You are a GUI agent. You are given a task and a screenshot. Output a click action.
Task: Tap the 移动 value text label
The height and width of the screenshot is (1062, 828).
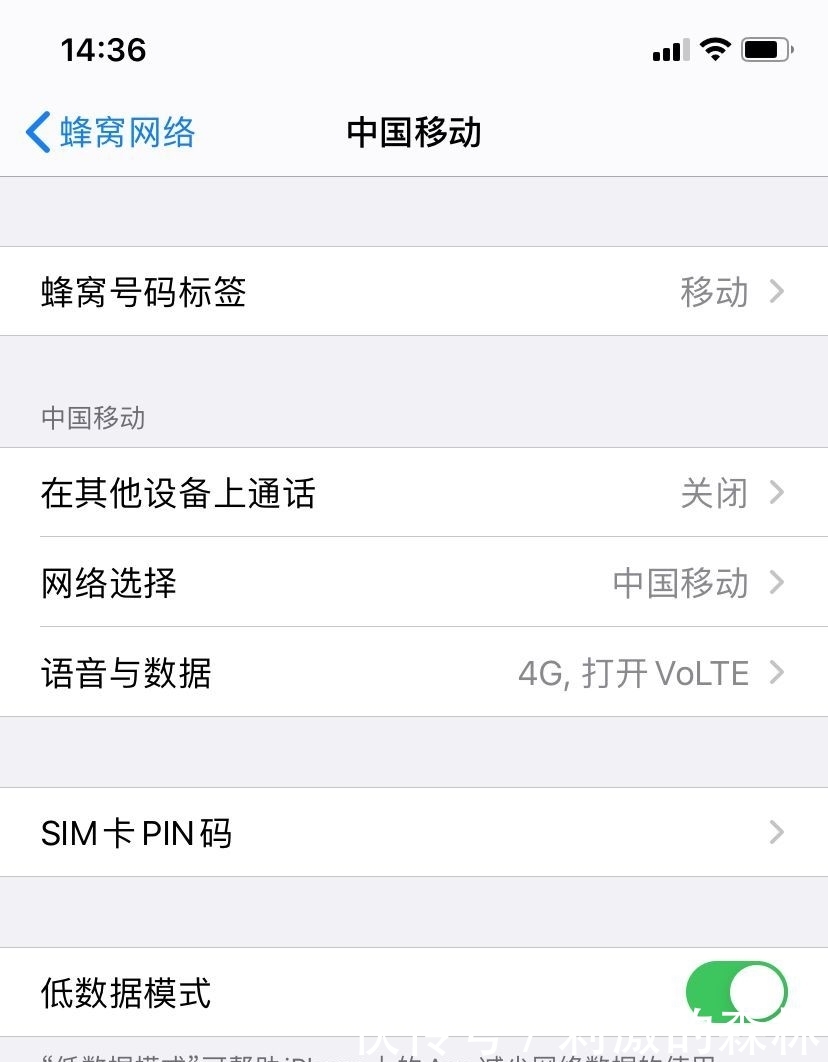715,291
